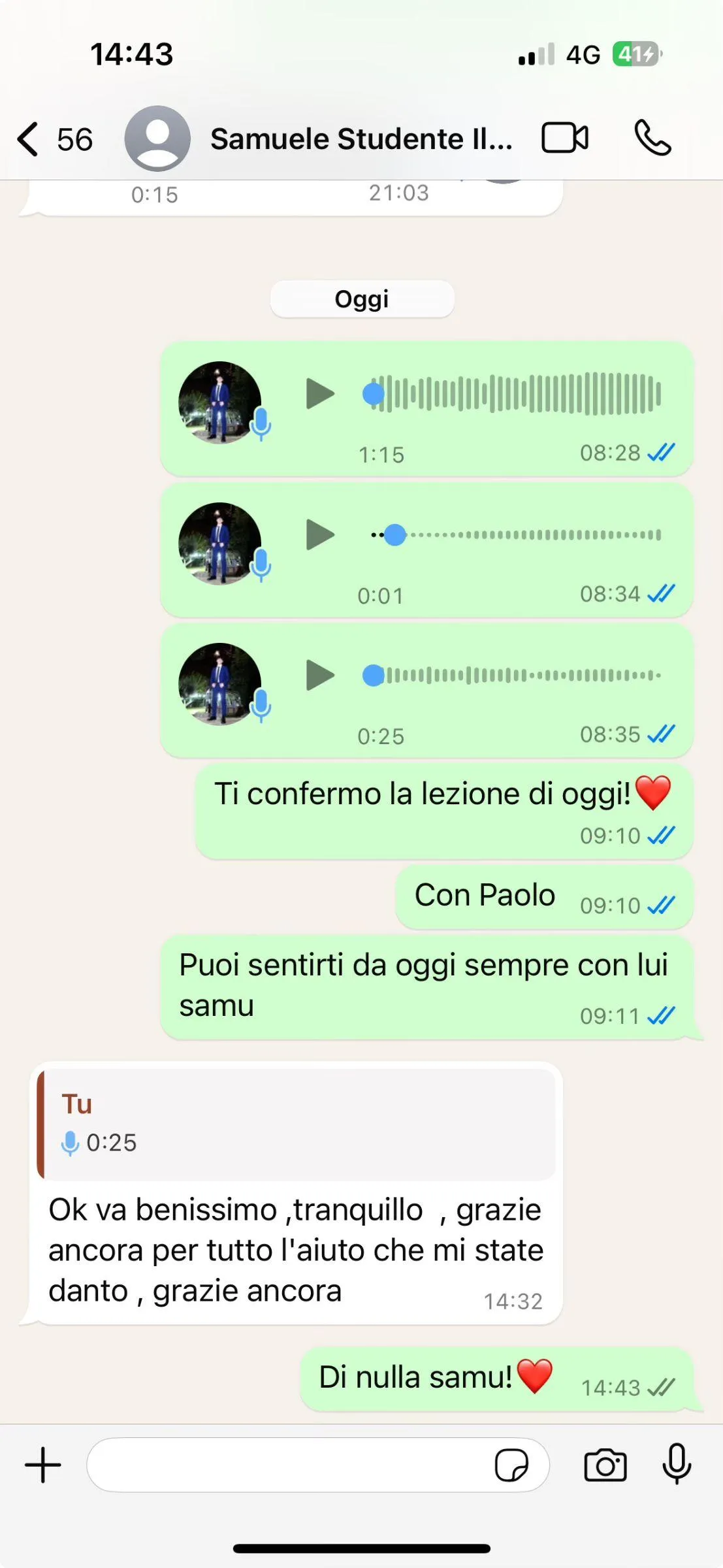Open the sticker picker
This screenshot has height=1568, width=723.
pos(511,1465)
